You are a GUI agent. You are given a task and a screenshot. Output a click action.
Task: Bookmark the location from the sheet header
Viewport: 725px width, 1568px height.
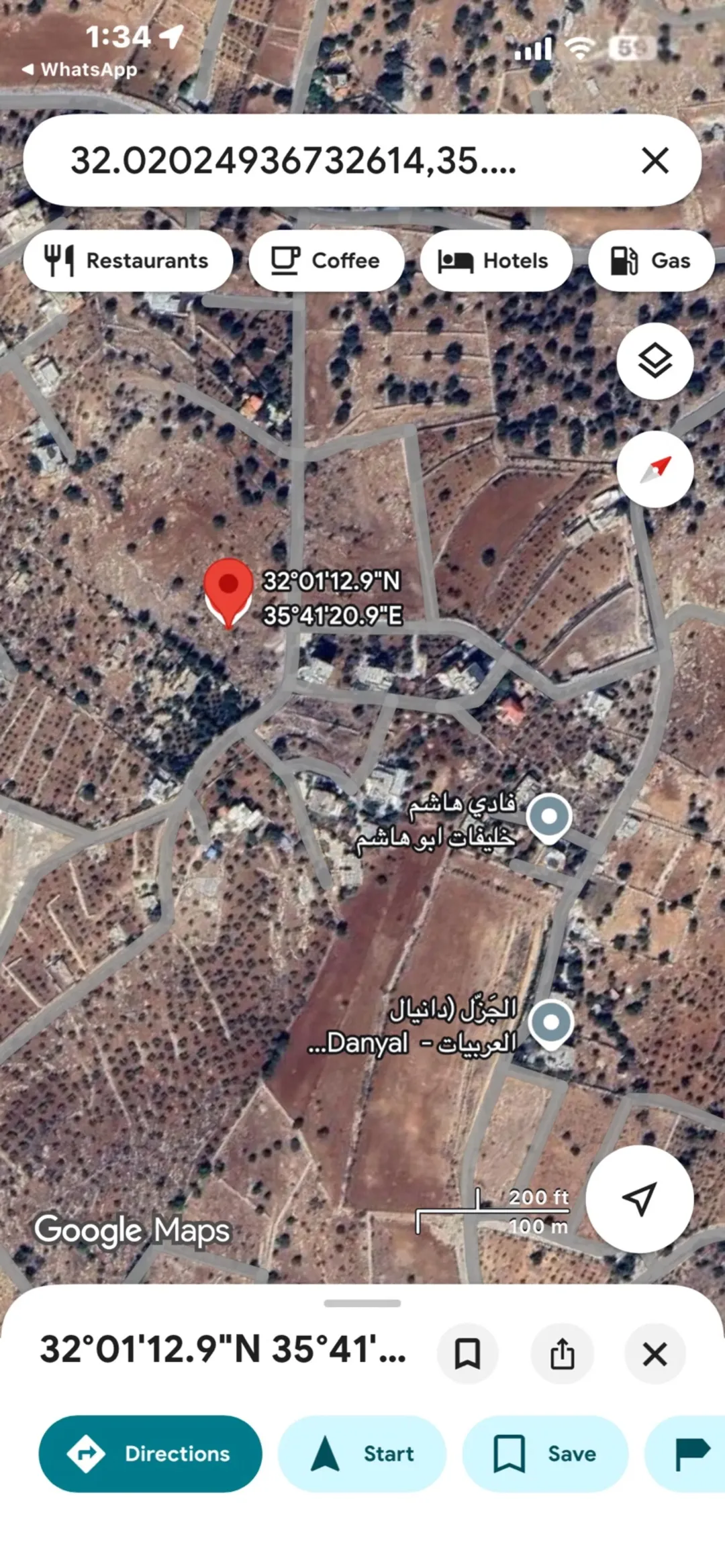pos(467,1353)
